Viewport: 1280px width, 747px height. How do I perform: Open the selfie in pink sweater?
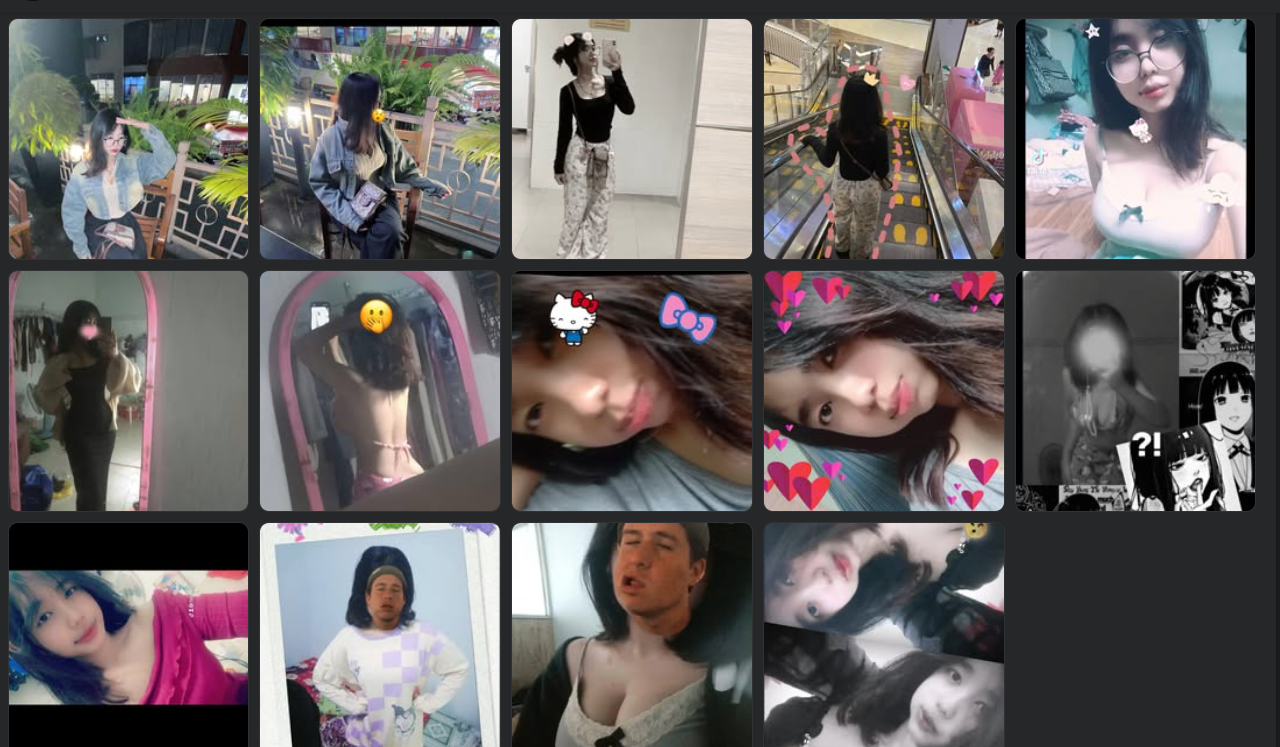point(128,635)
